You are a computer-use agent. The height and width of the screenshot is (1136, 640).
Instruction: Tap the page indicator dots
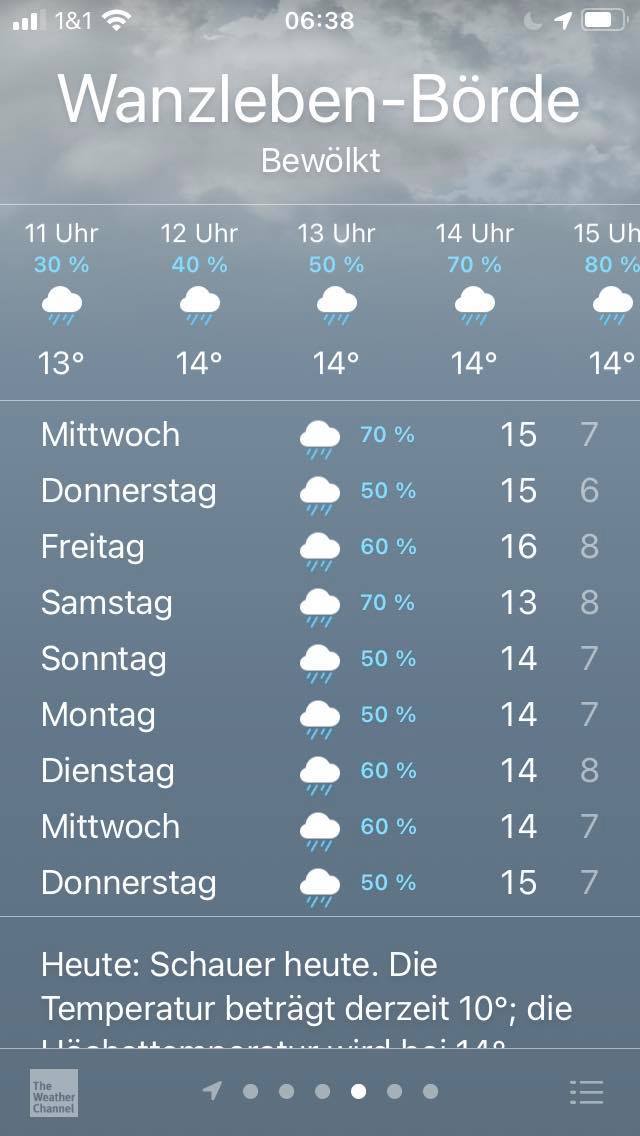pyautogui.click(x=322, y=1091)
